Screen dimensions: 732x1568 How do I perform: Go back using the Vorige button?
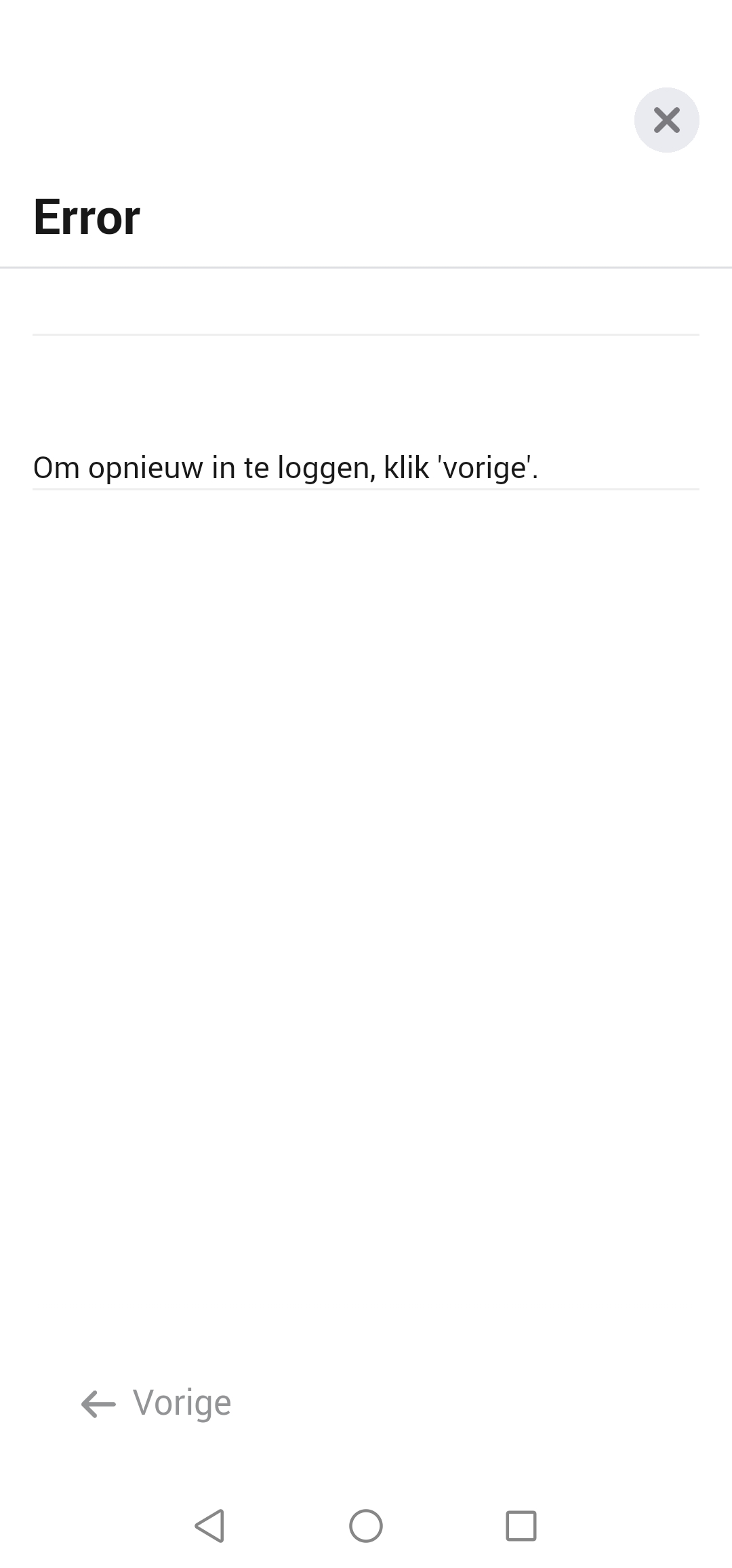click(x=157, y=1403)
